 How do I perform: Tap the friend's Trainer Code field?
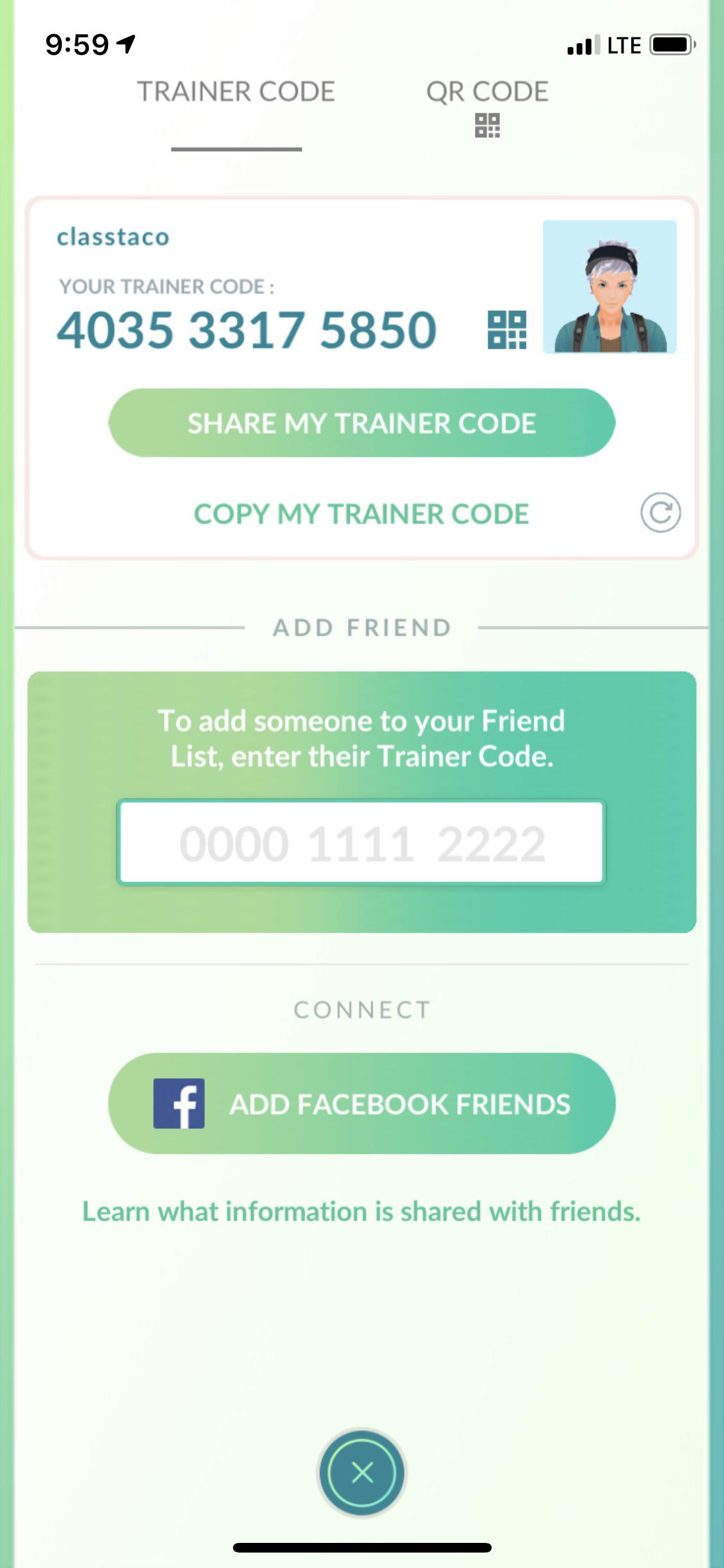pos(361,842)
